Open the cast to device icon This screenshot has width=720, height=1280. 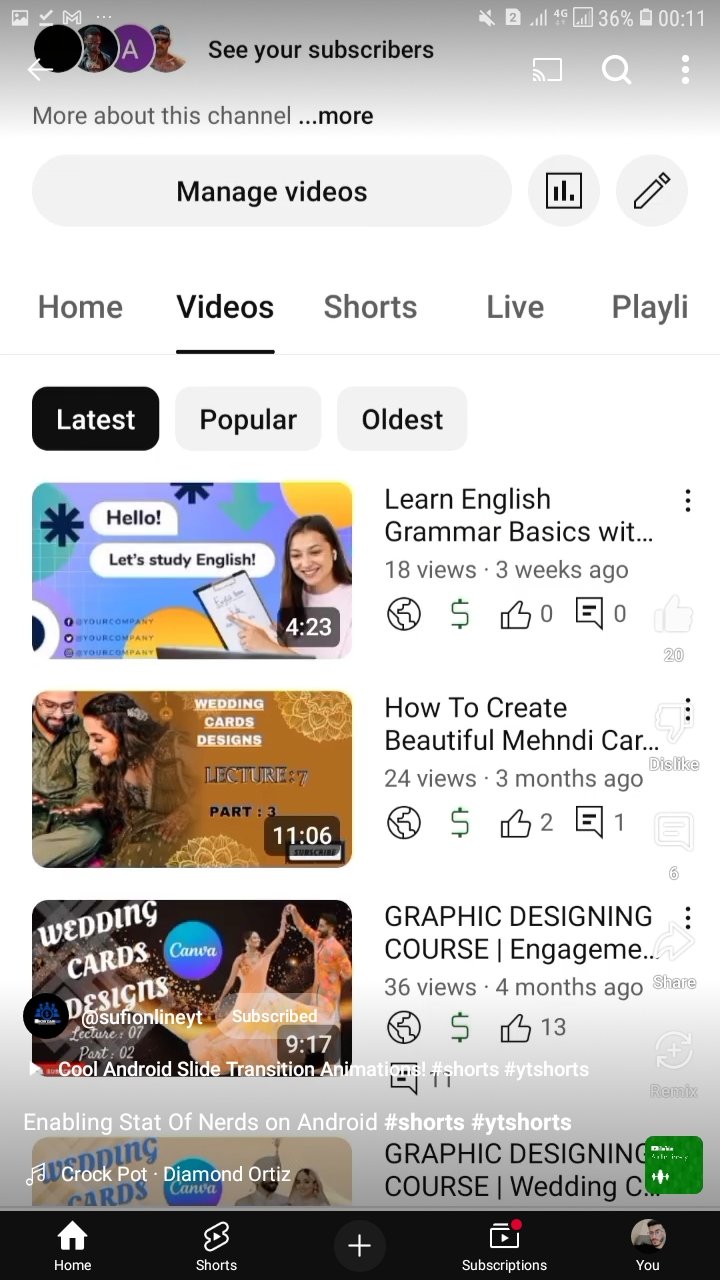547,70
